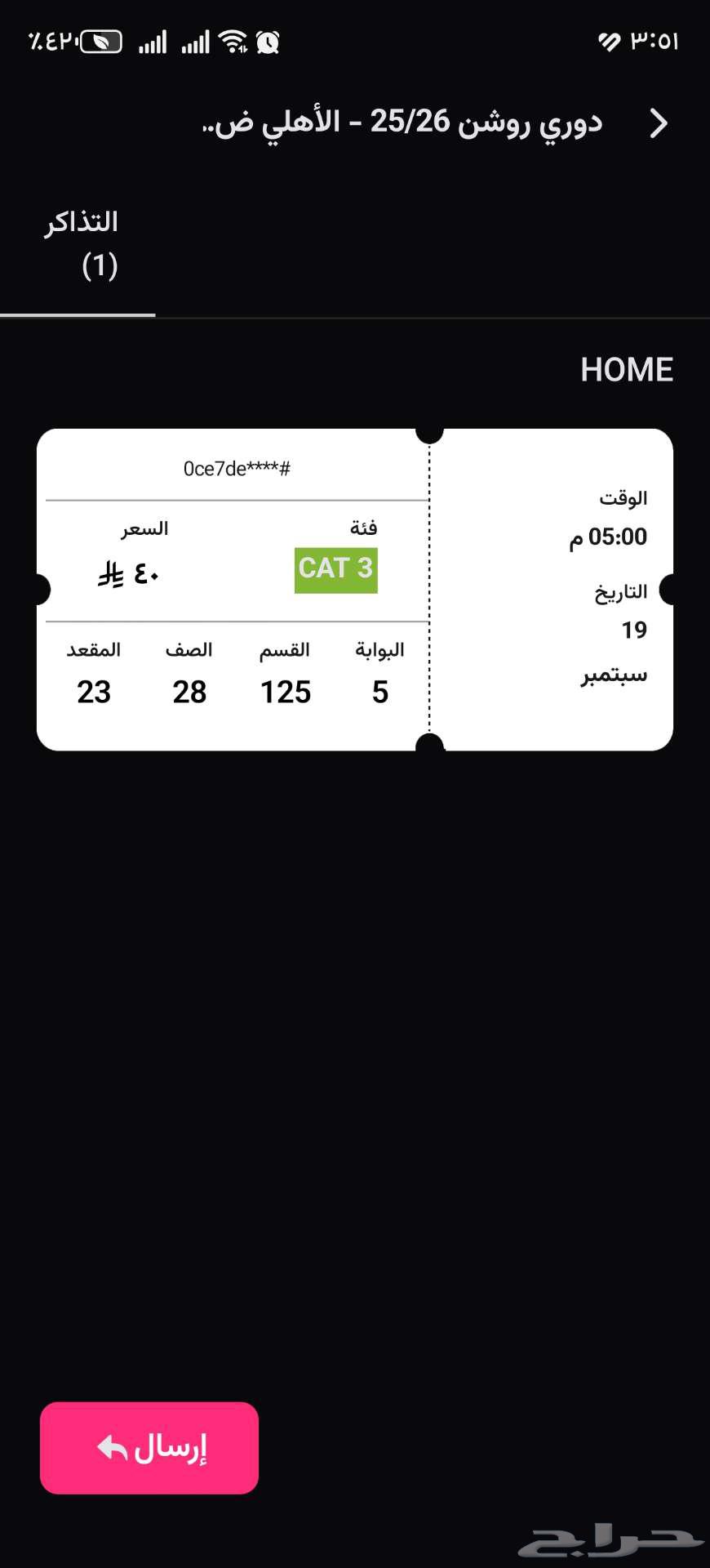The height and width of the screenshot is (1568, 710).
Task: Select the CAT 3 category badge
Action: [335, 568]
